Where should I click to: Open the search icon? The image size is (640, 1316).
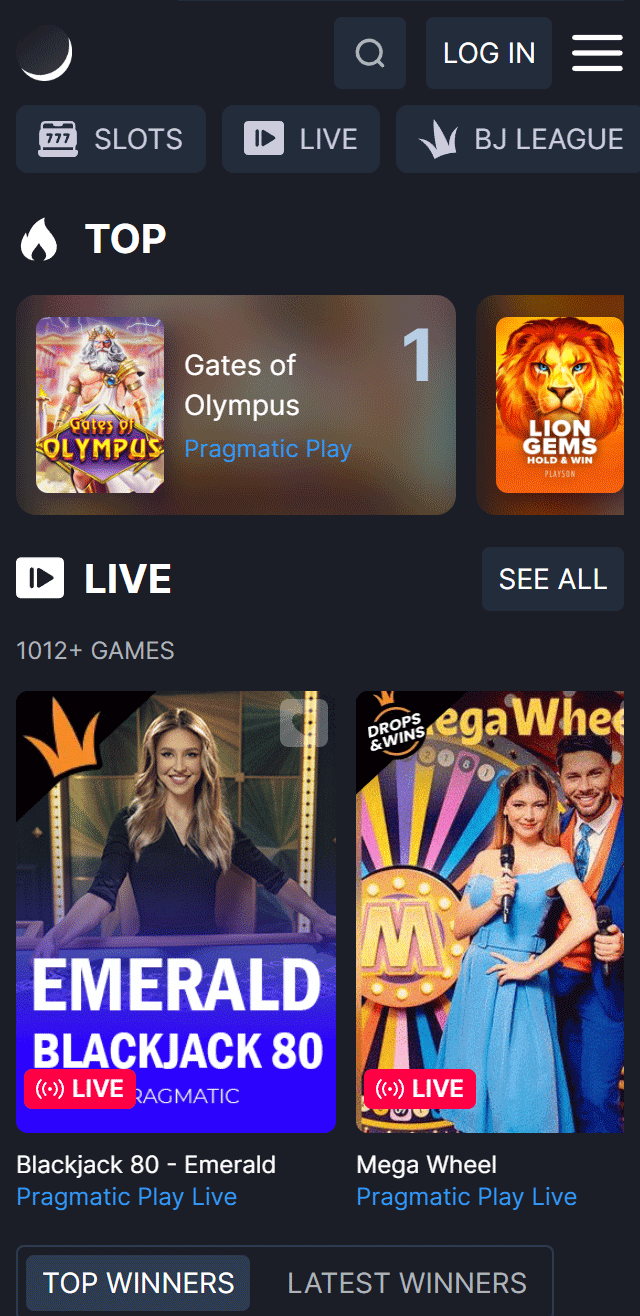tap(370, 53)
